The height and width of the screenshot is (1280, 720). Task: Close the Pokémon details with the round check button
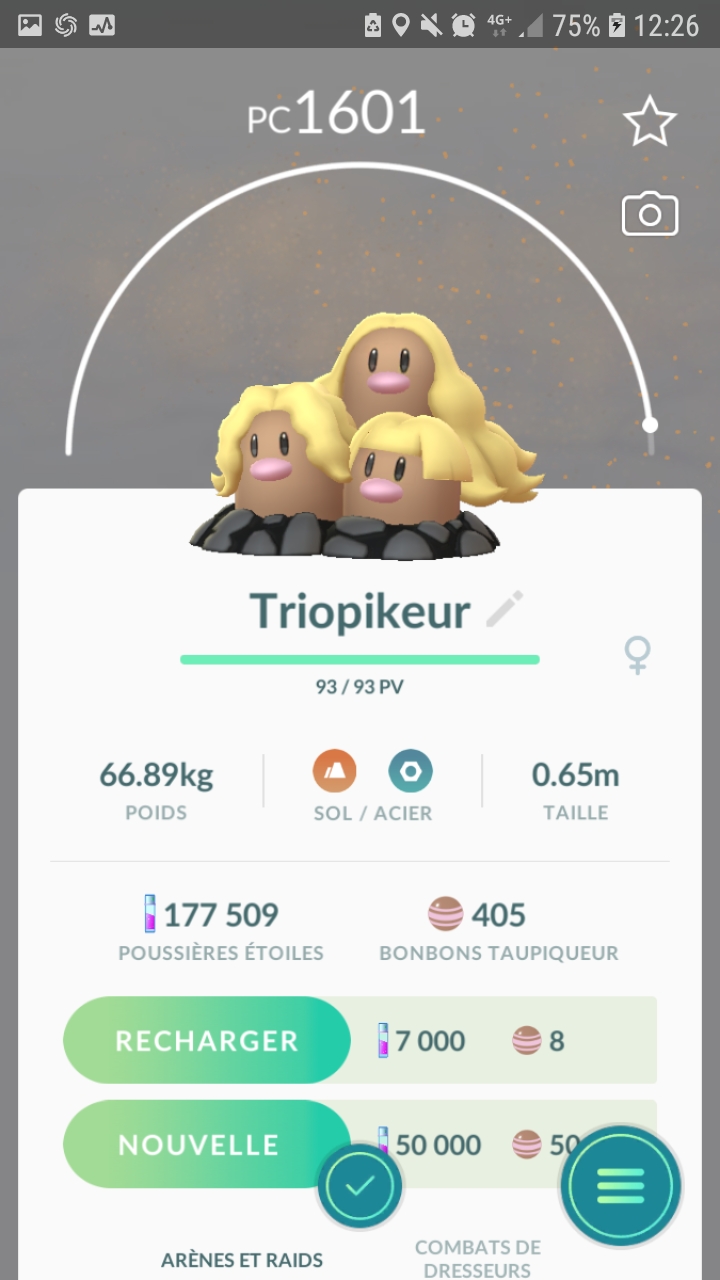pyautogui.click(x=360, y=1186)
